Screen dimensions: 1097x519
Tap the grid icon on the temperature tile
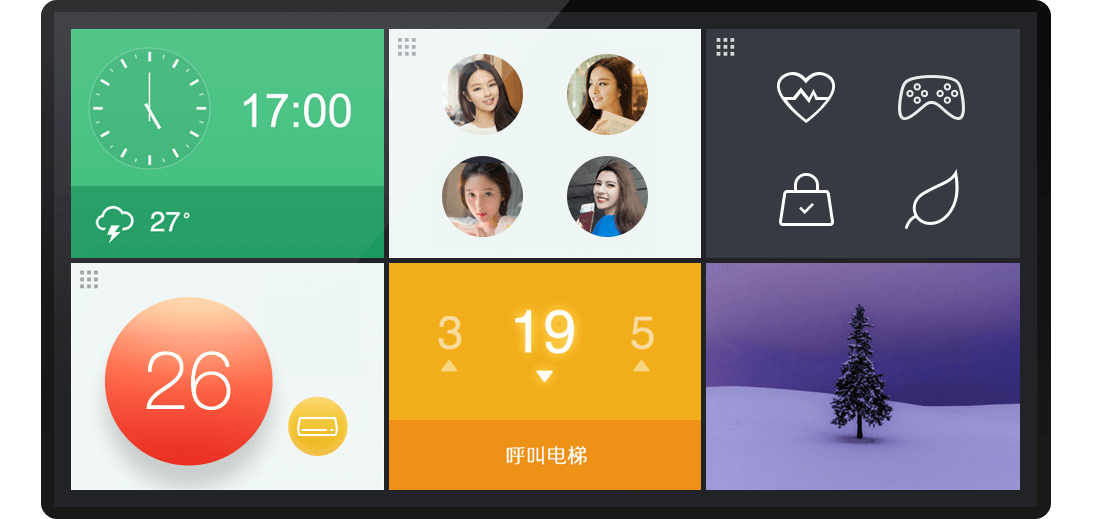(89, 279)
